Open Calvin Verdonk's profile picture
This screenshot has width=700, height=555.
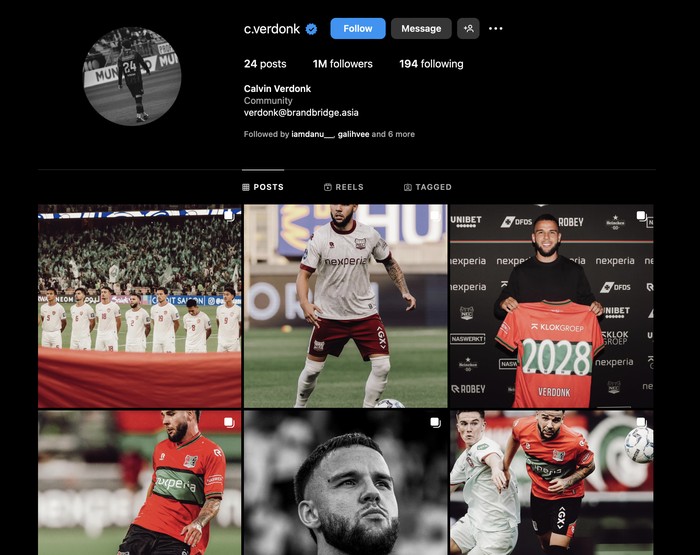(132, 76)
